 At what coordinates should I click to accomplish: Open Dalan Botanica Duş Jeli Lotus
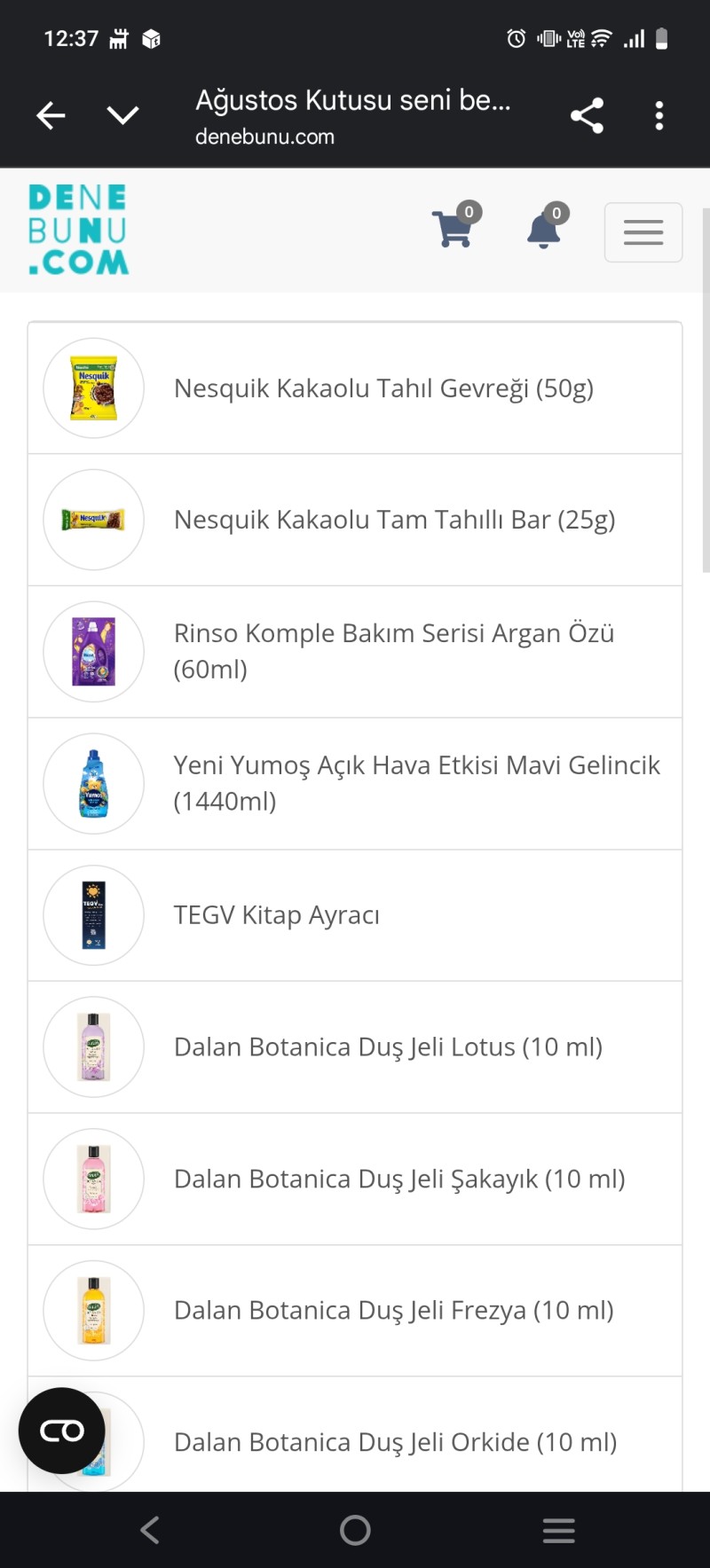pos(388,1047)
